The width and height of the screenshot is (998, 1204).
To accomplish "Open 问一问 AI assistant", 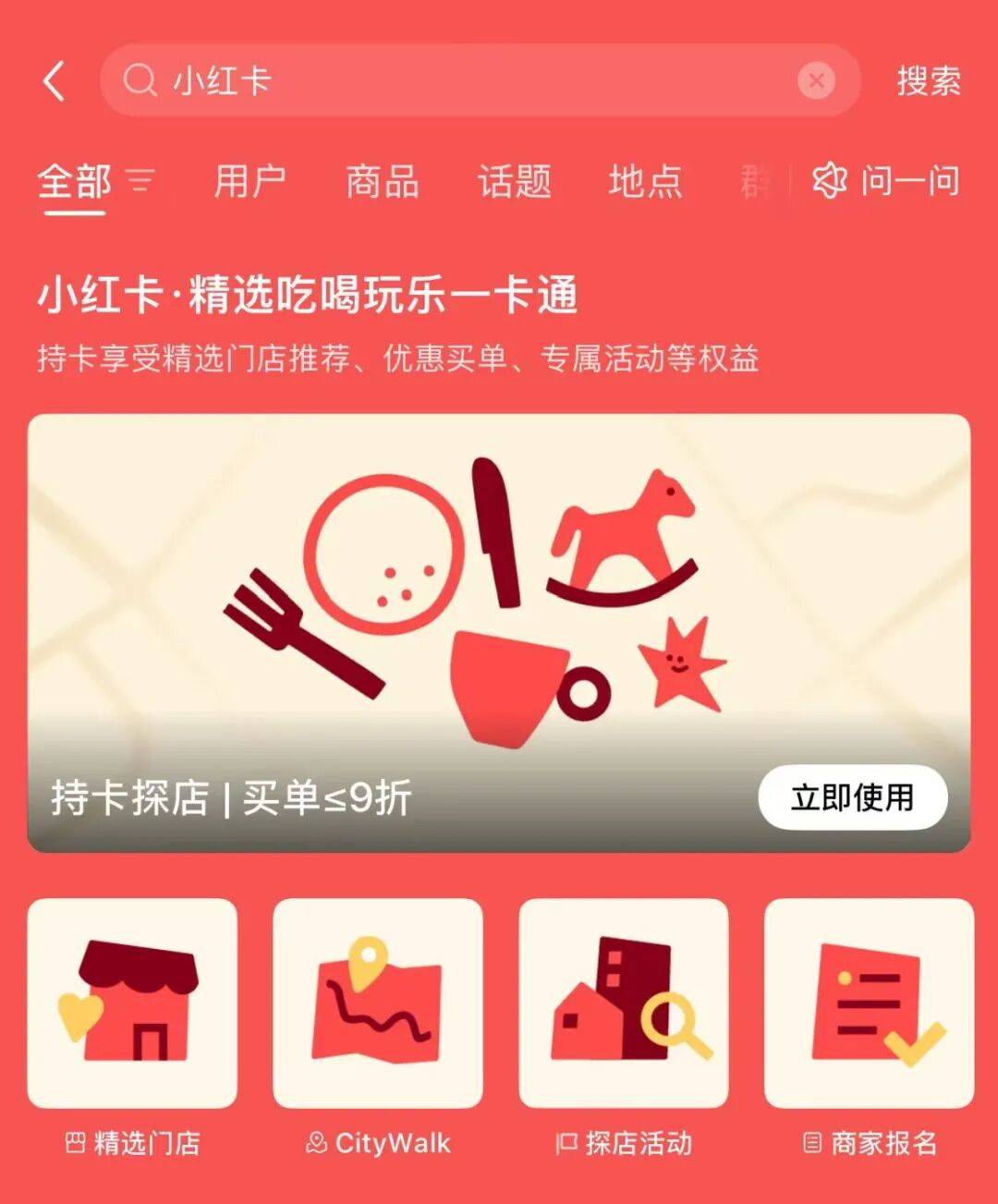I will (886, 181).
